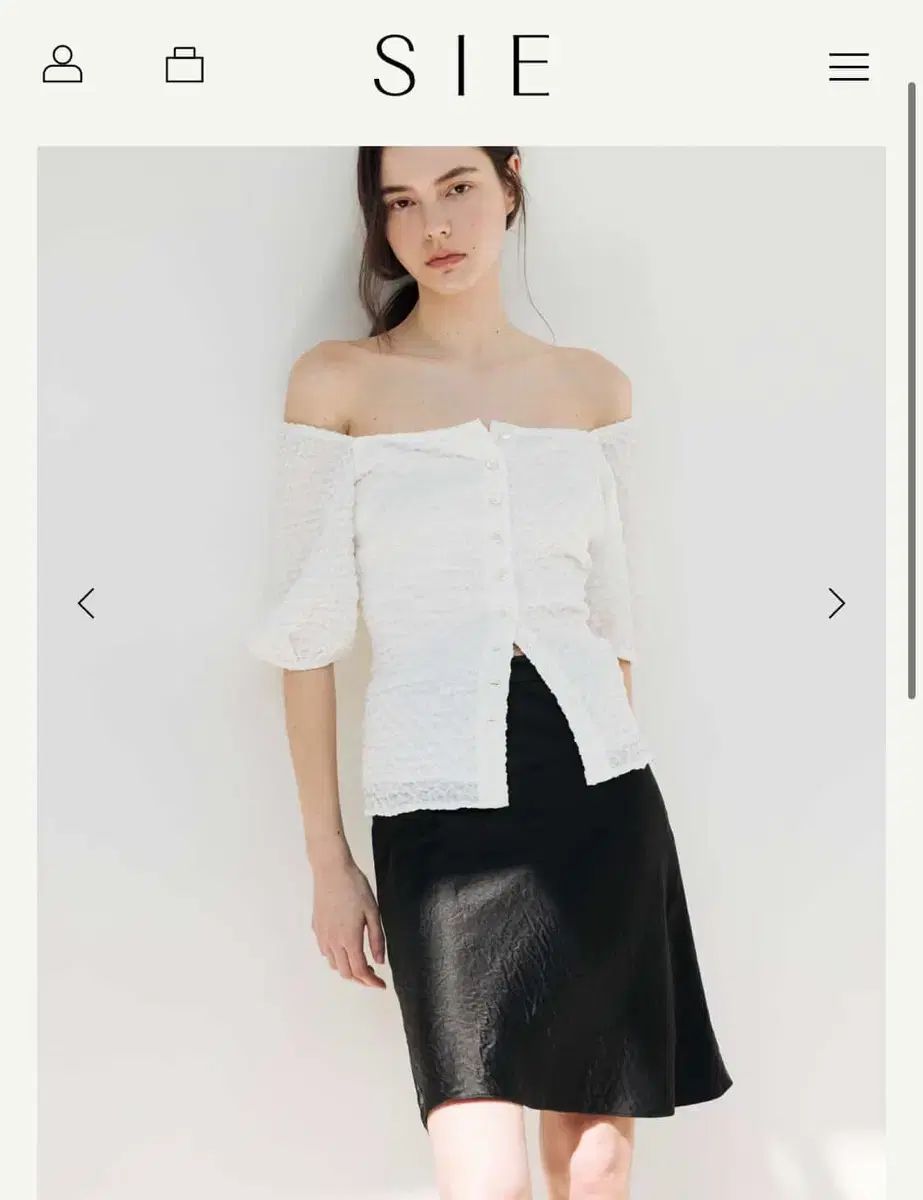923x1200 pixels.
Task: Show the next product photo
Action: pyautogui.click(x=836, y=603)
